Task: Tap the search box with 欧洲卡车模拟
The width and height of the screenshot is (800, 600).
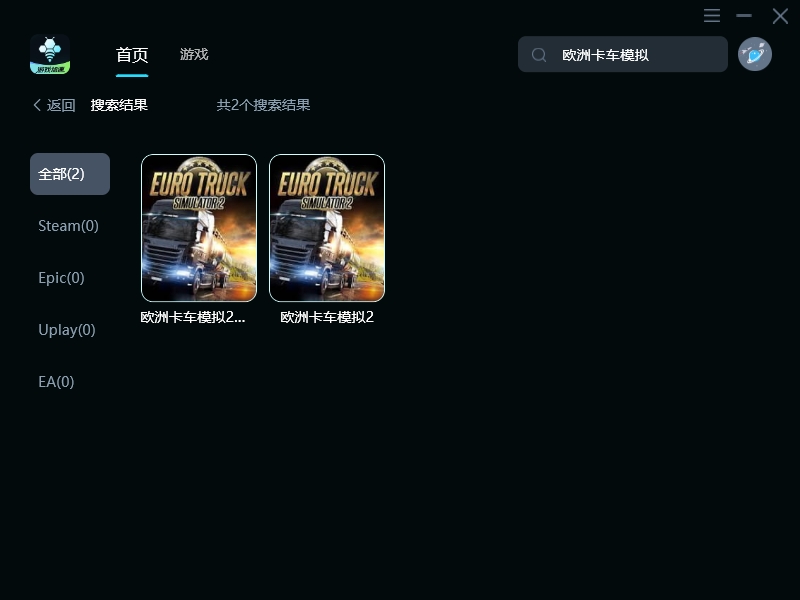Action: [x=622, y=54]
